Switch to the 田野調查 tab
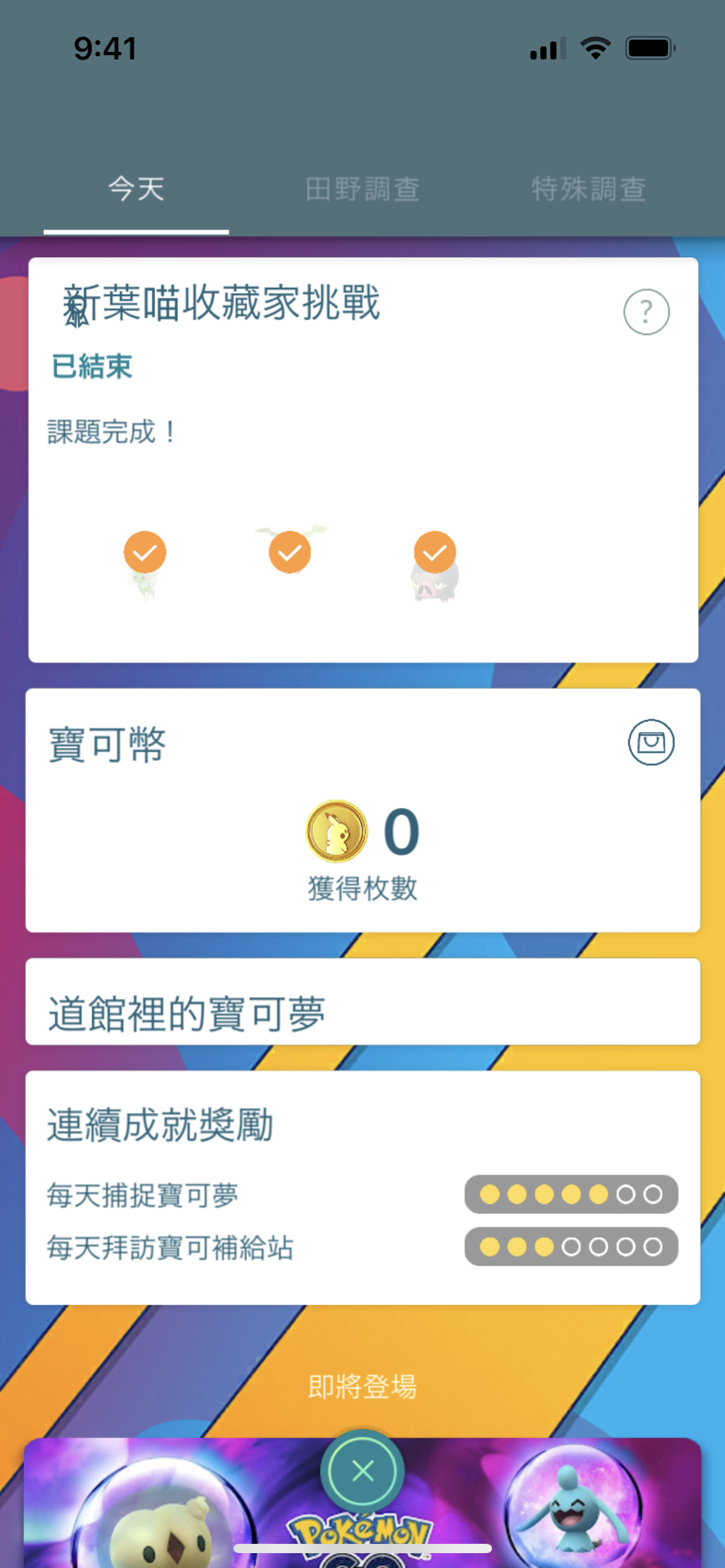Viewport: 725px width, 1568px height. point(362,189)
